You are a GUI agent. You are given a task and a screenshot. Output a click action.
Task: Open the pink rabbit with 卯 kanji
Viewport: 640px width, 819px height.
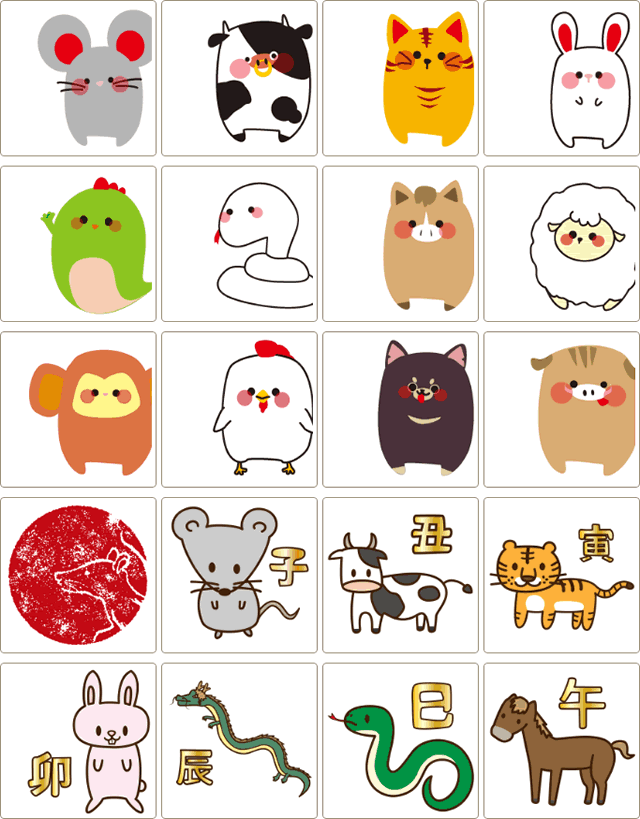point(78,741)
